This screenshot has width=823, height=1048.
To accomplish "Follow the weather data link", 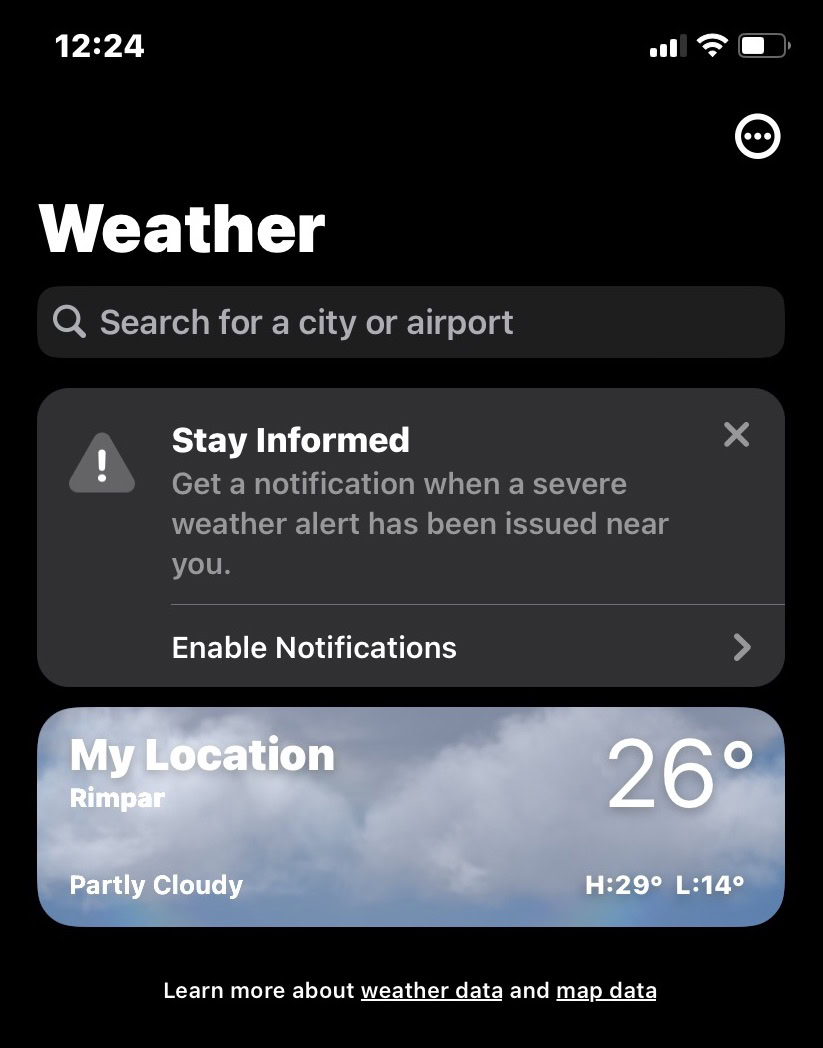I will click(x=431, y=991).
